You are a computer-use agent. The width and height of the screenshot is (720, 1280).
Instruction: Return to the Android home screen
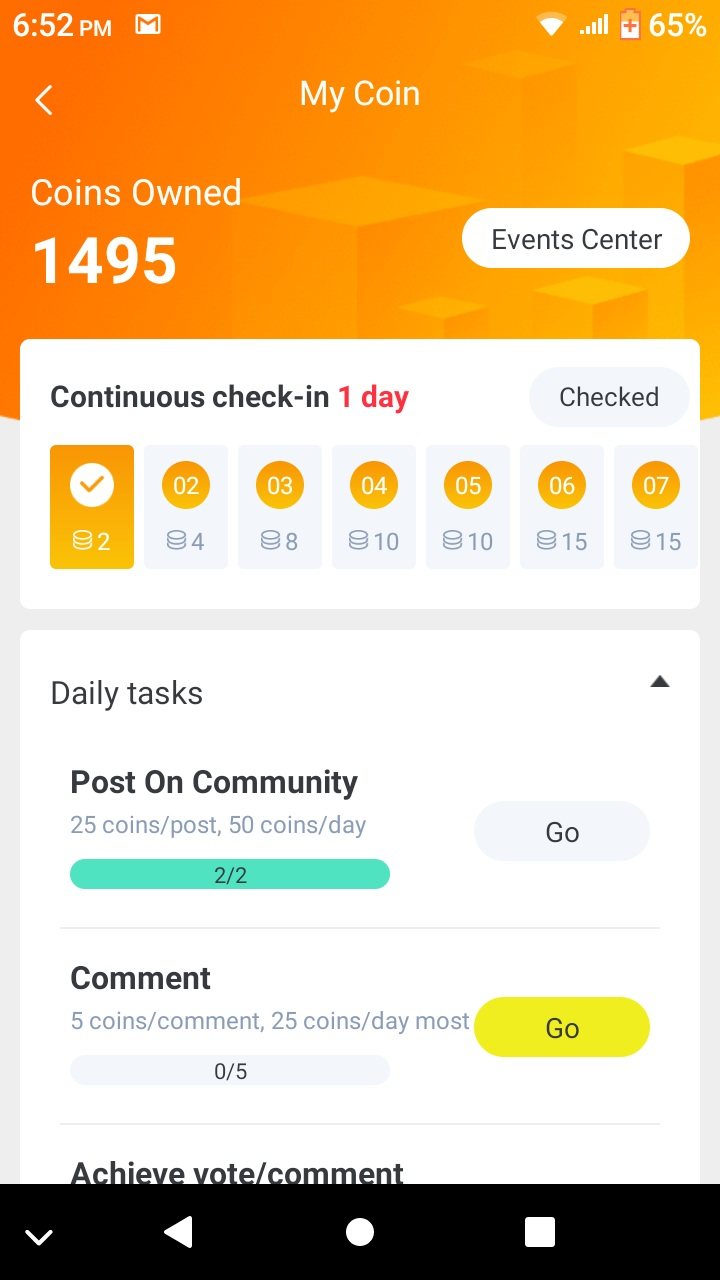(360, 1233)
